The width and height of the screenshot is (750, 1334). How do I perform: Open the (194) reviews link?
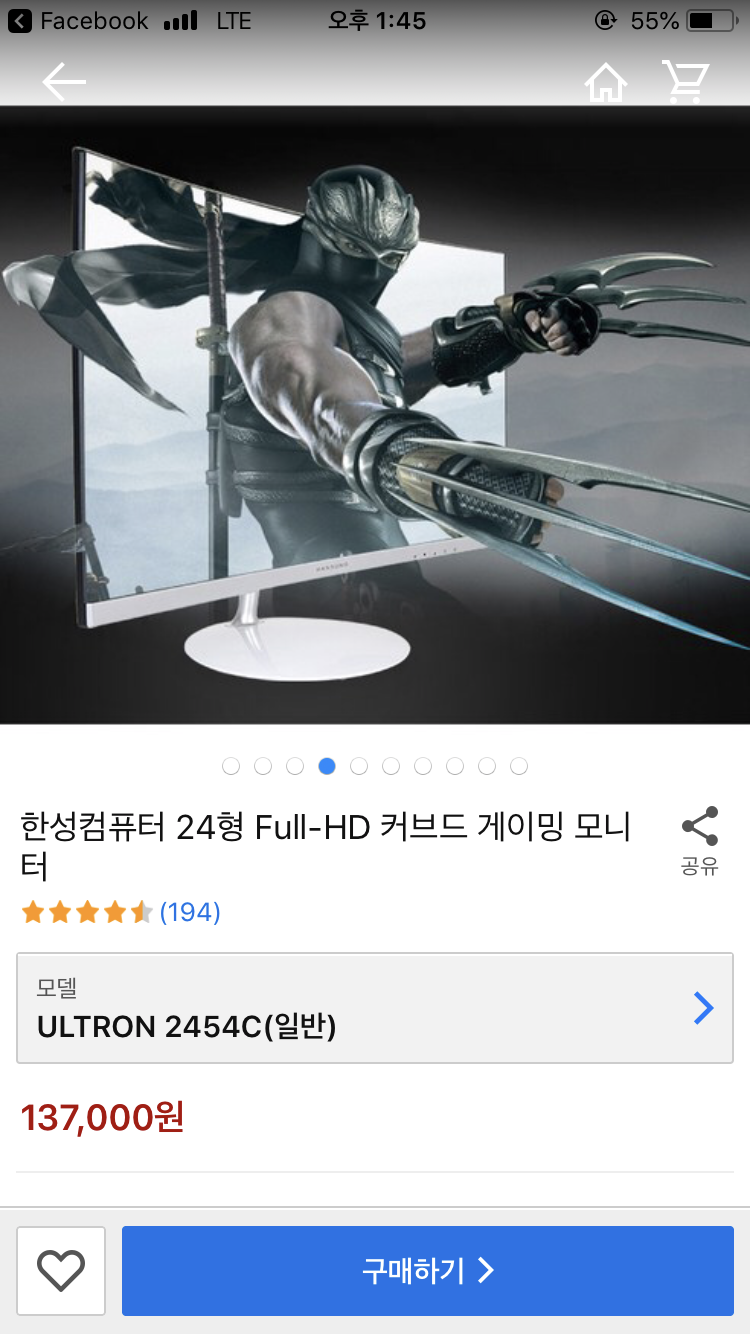pyautogui.click(x=190, y=912)
